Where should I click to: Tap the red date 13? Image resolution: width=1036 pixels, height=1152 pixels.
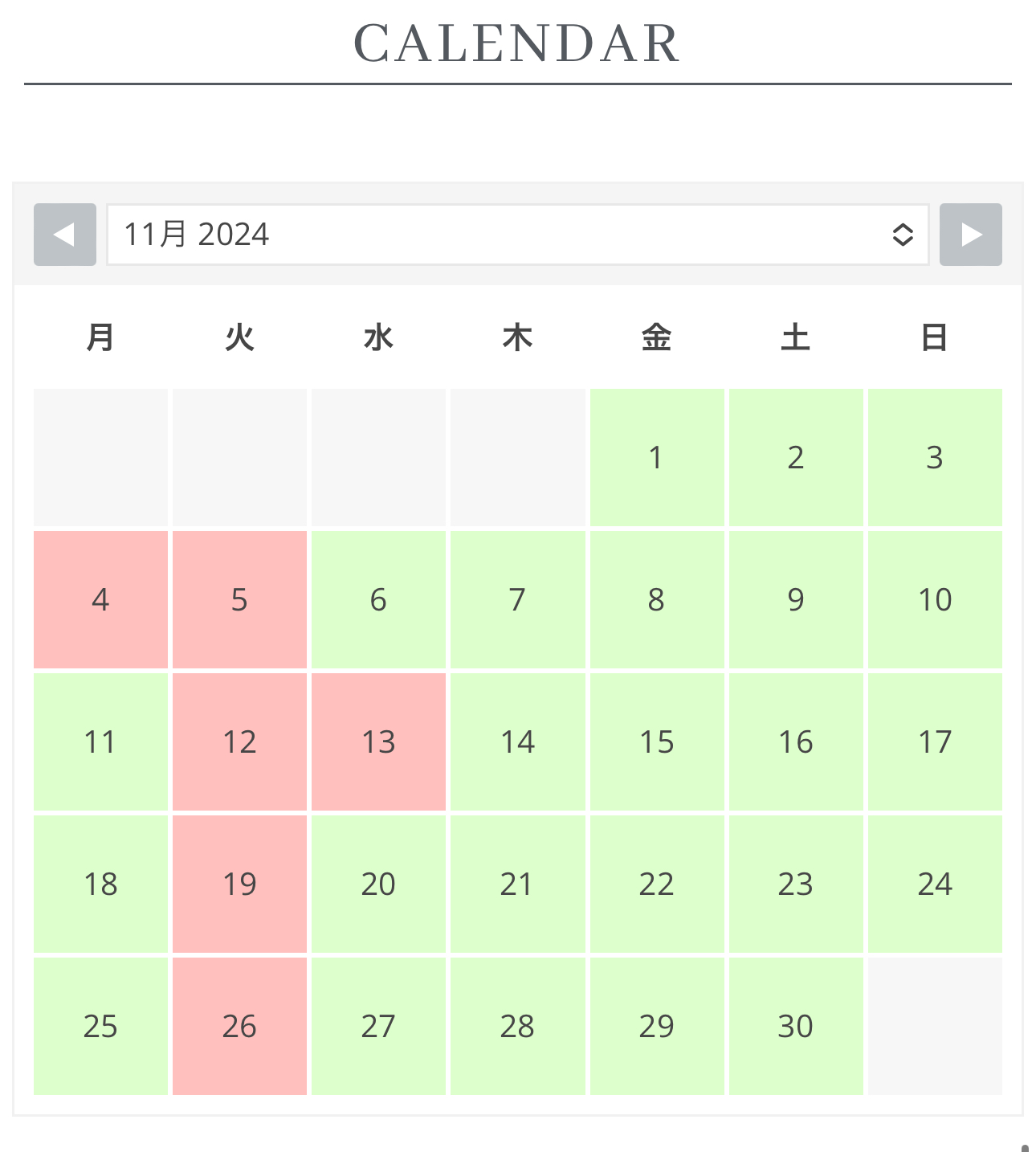(x=378, y=741)
